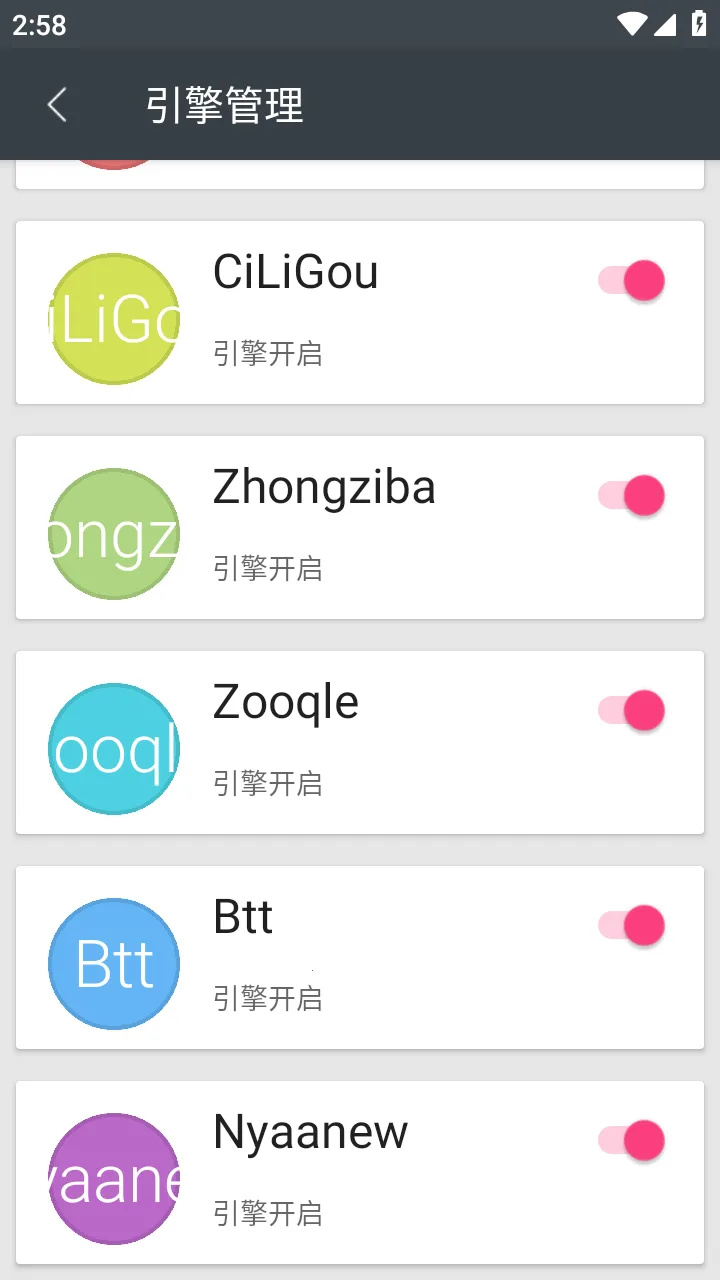Click the battery indicator in status bar

pyautogui.click(x=699, y=25)
